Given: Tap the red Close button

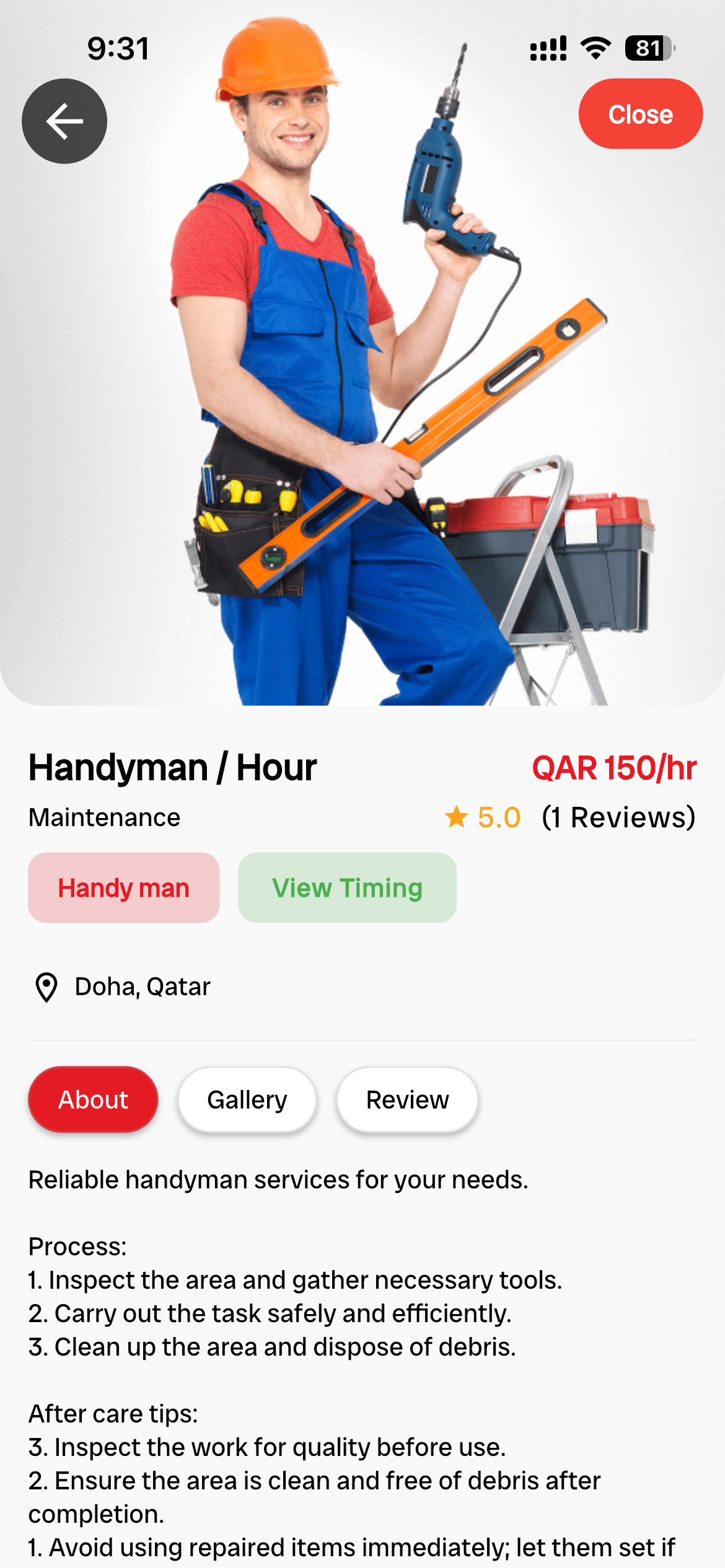Looking at the screenshot, I should pyautogui.click(x=640, y=114).
